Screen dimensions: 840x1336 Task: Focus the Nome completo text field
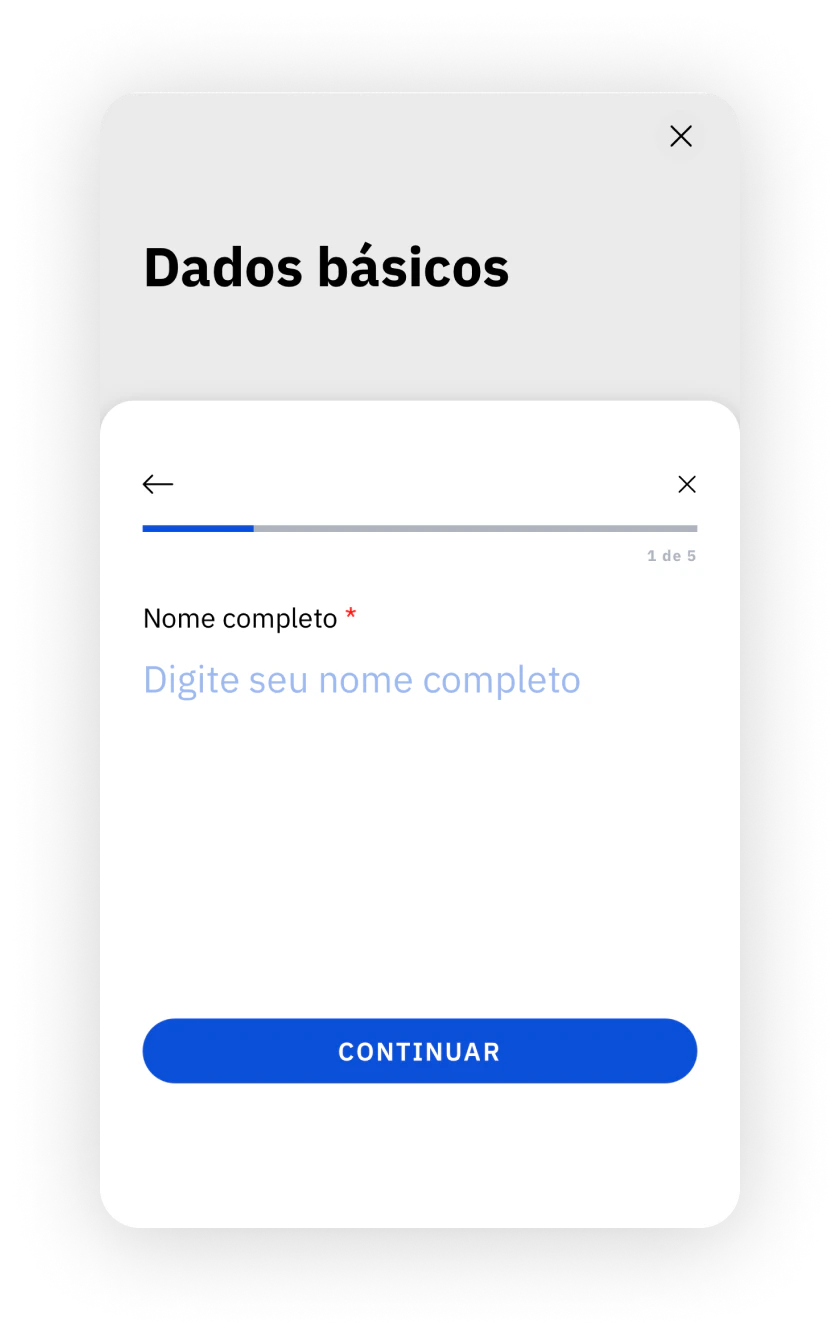(361, 680)
